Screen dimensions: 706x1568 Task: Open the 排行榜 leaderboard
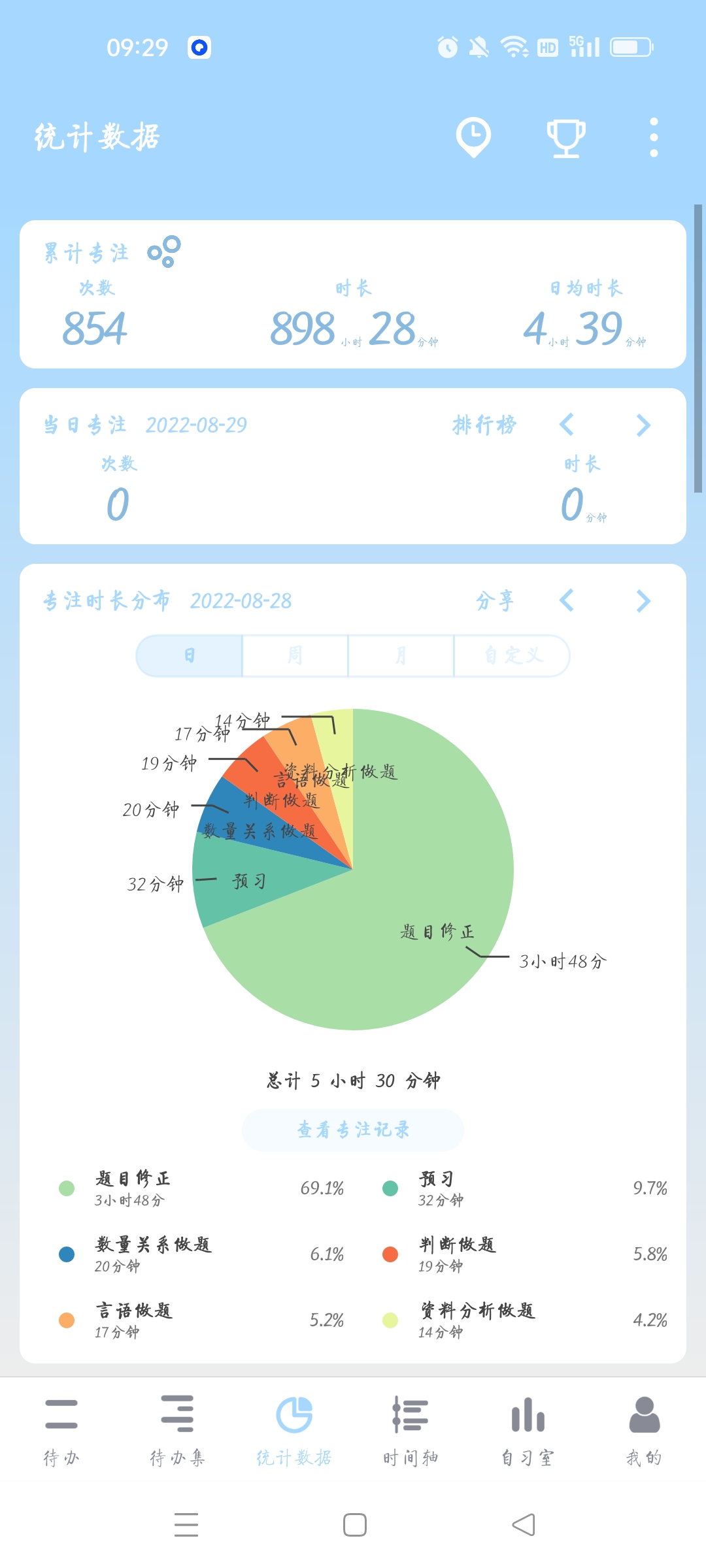coord(484,425)
